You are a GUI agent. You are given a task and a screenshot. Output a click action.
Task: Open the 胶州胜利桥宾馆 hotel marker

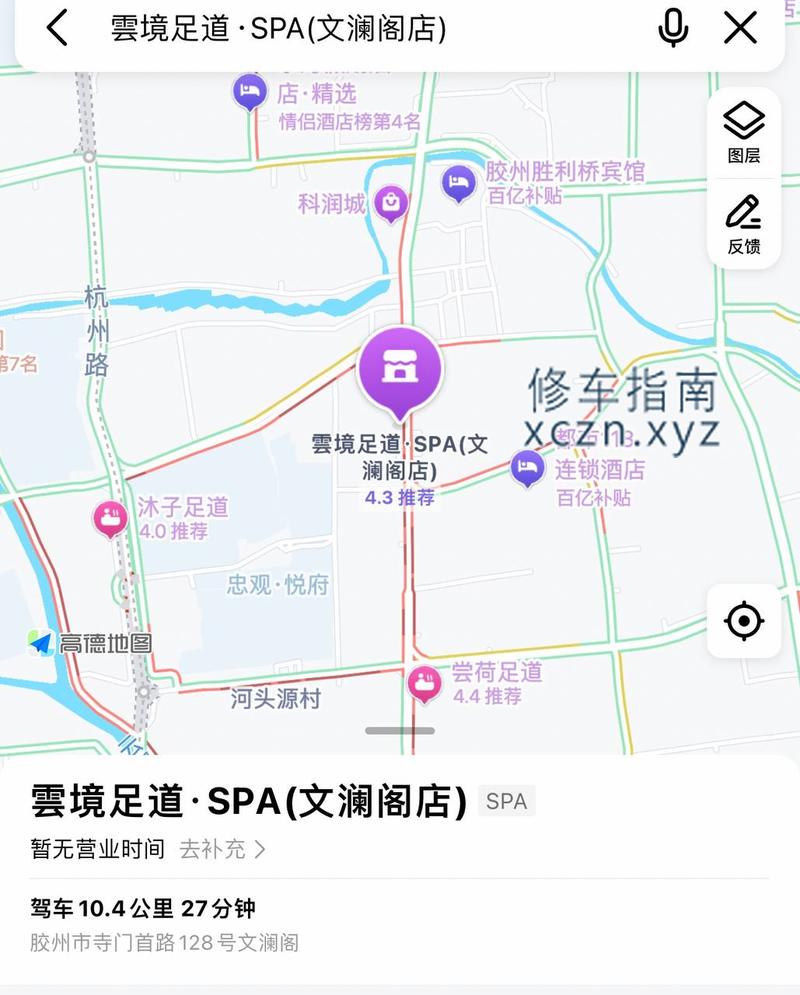click(459, 182)
